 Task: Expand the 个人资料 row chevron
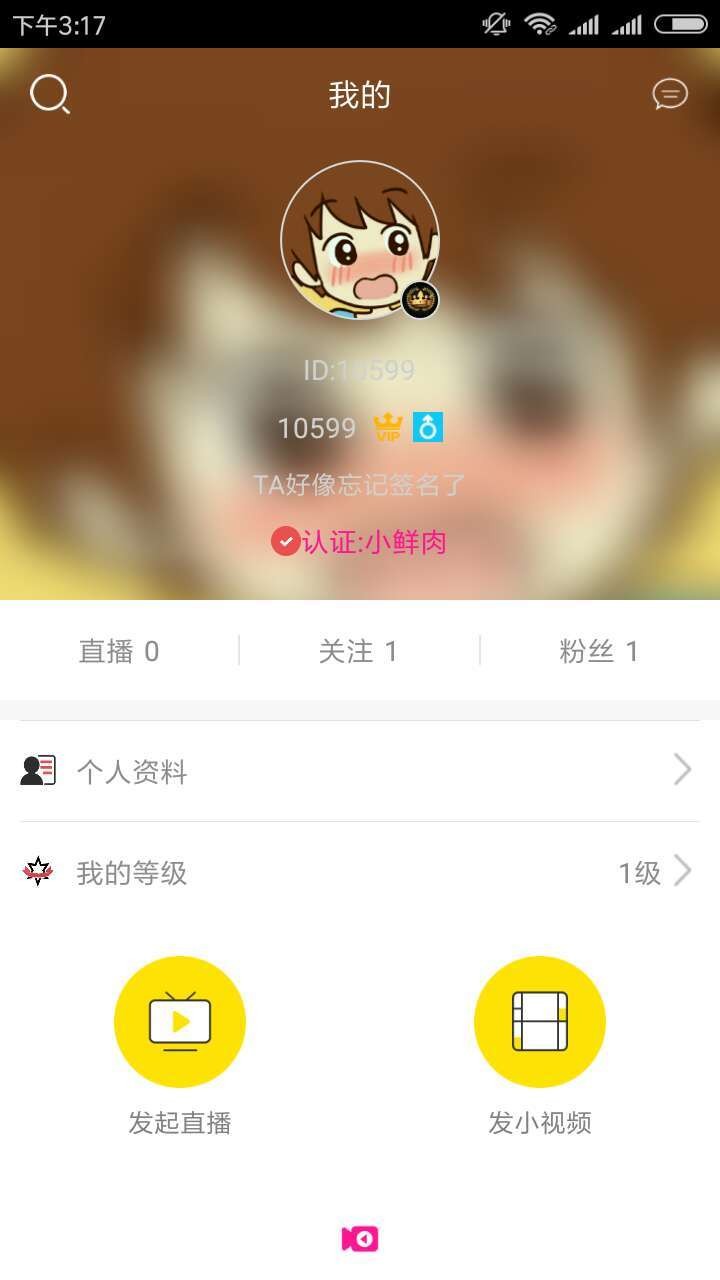point(684,770)
